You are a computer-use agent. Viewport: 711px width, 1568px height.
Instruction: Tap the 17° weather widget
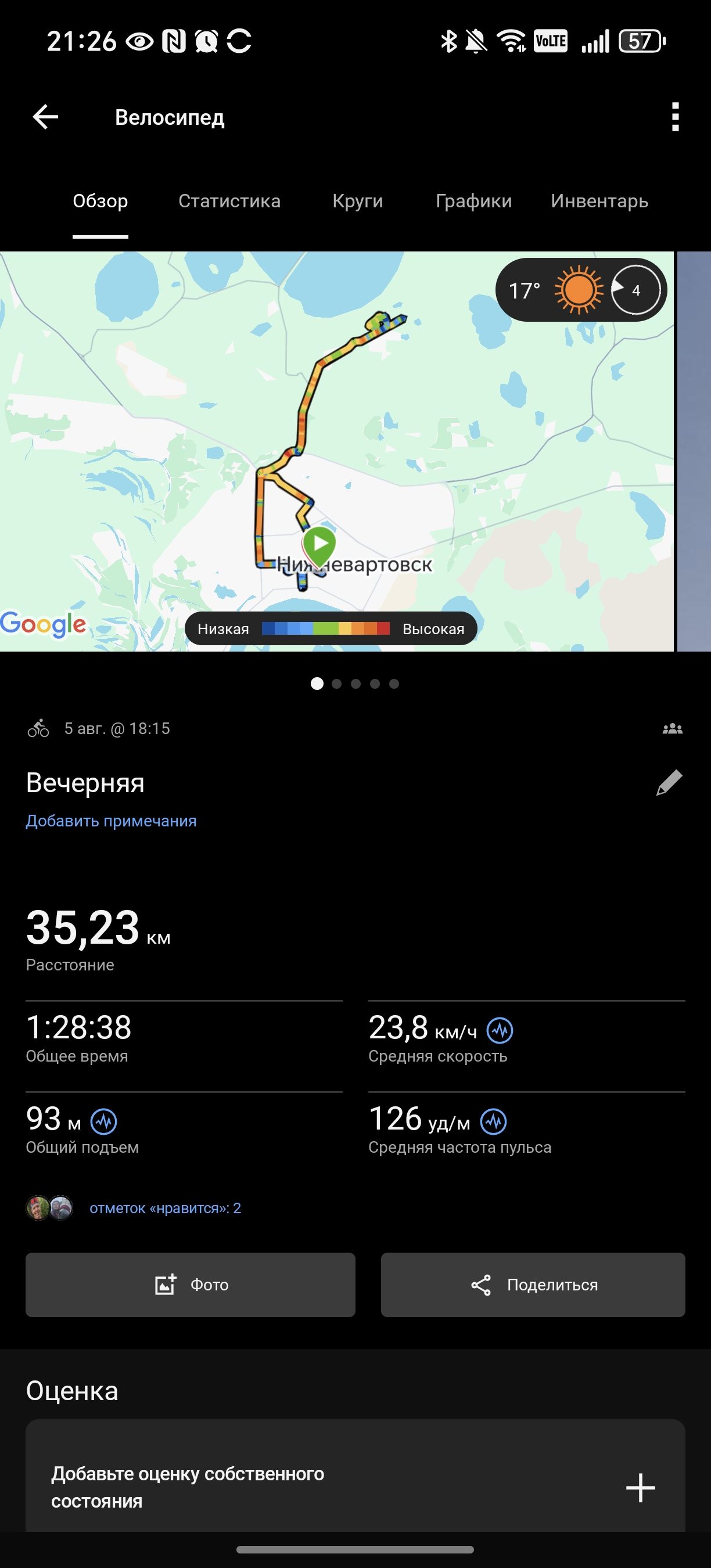(581, 290)
